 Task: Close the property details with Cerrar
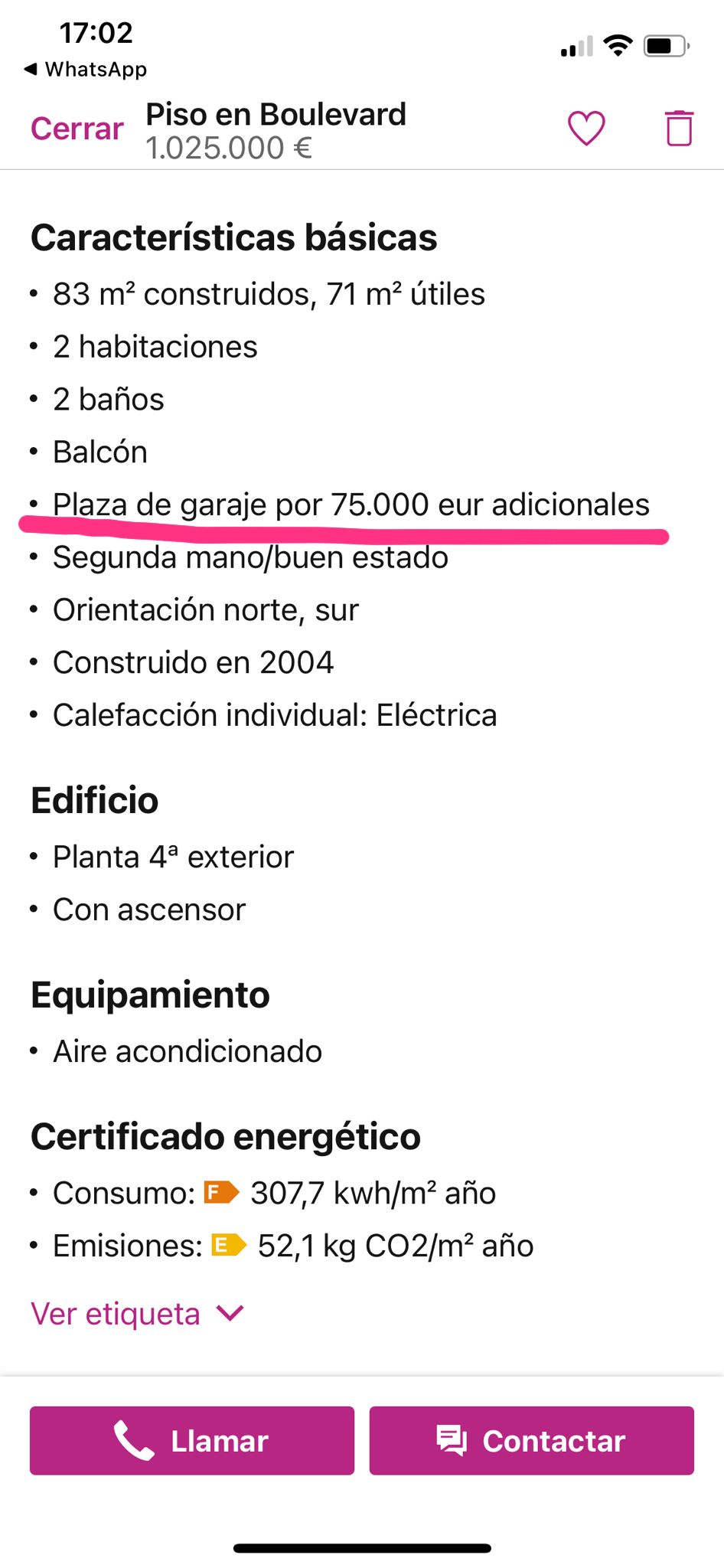[x=77, y=129]
